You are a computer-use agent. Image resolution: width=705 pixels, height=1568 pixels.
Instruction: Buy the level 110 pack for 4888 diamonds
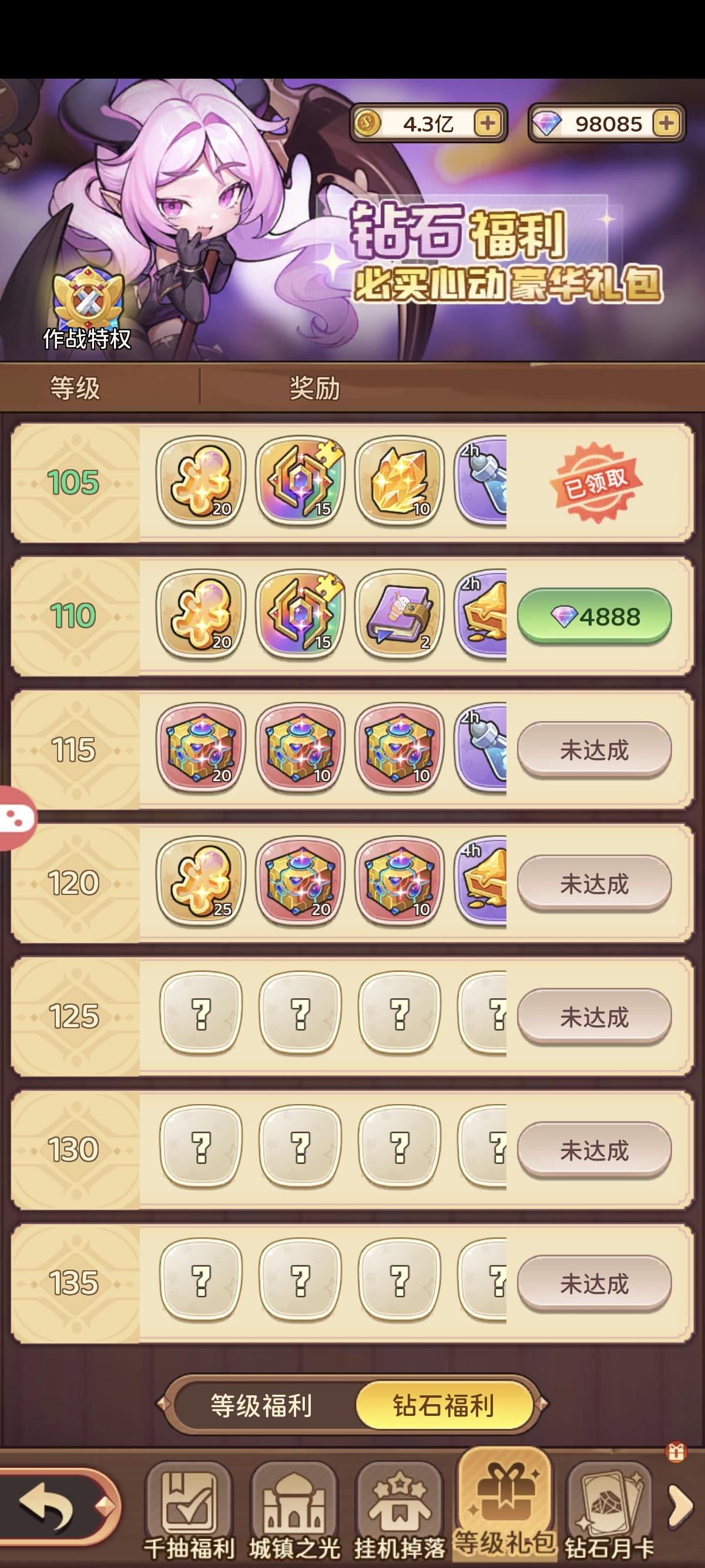pyautogui.click(x=594, y=617)
